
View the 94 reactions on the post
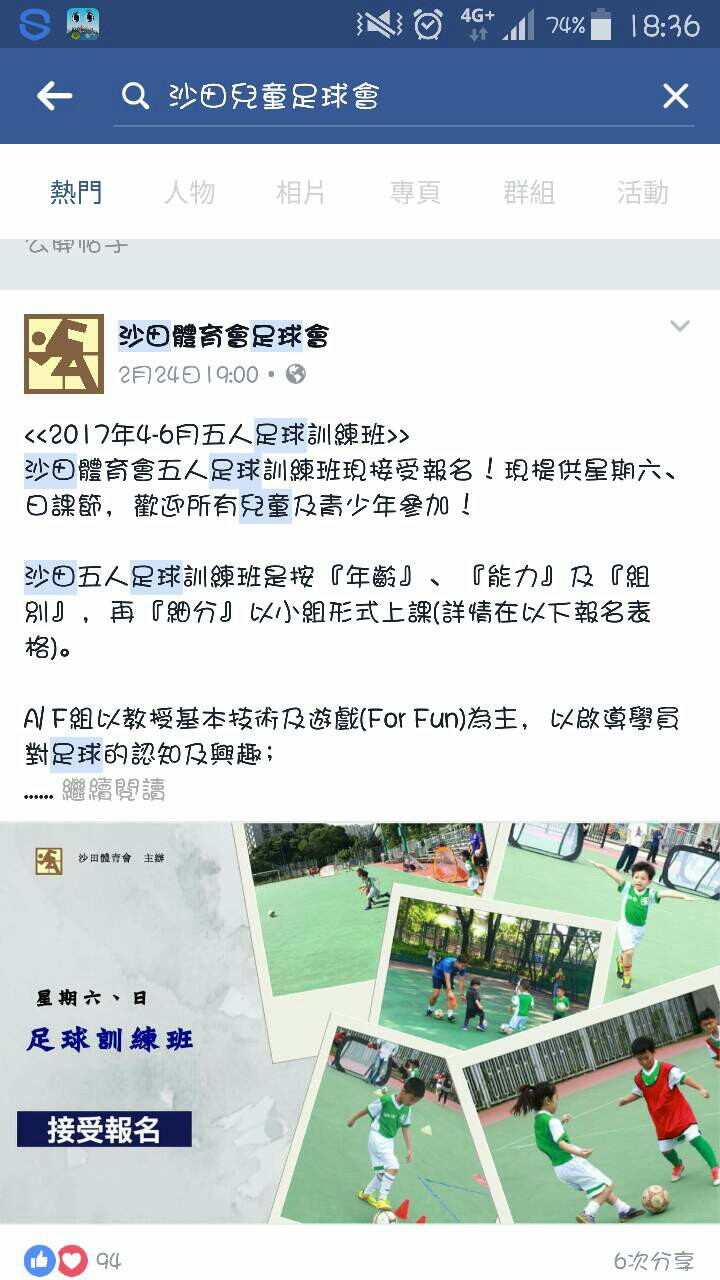pyautogui.click(x=72, y=1261)
